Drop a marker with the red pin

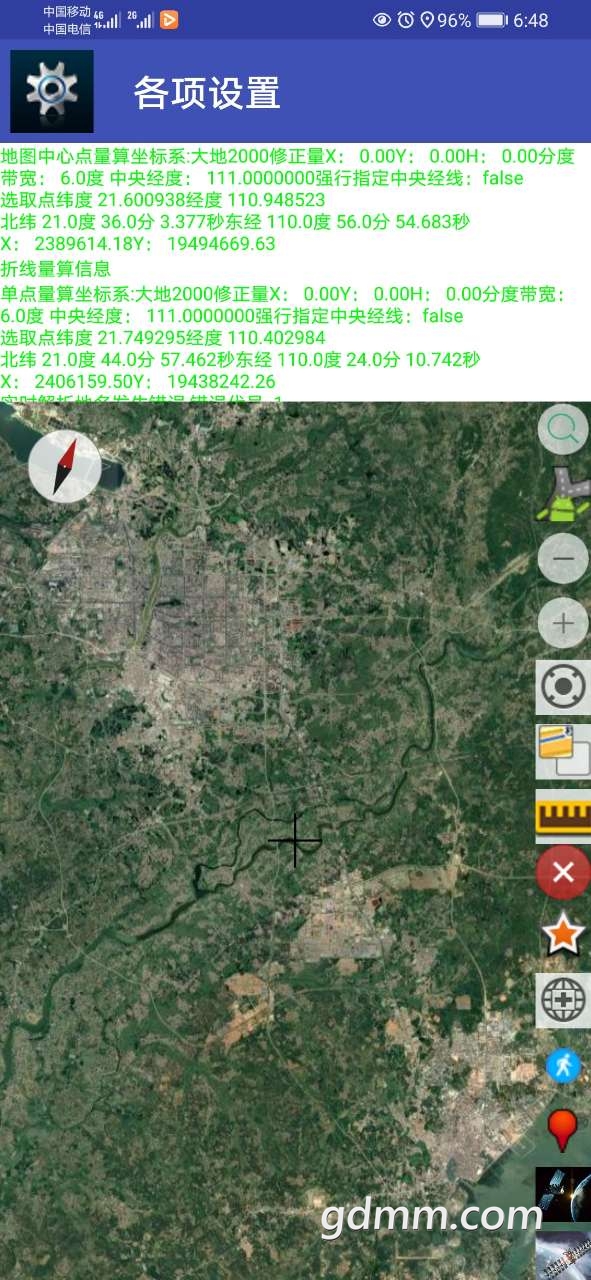(563, 1129)
